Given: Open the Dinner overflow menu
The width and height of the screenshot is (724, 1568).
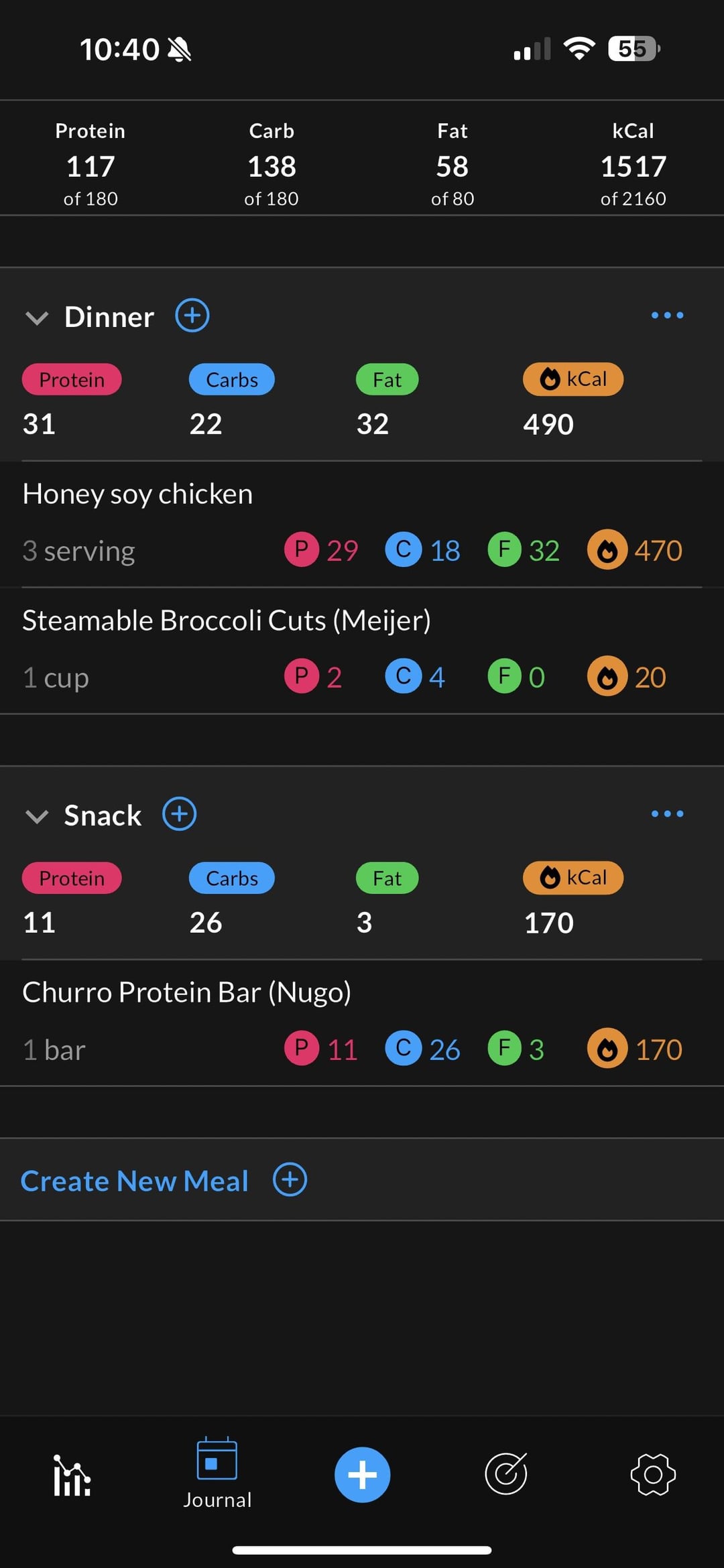Looking at the screenshot, I should [x=667, y=316].
